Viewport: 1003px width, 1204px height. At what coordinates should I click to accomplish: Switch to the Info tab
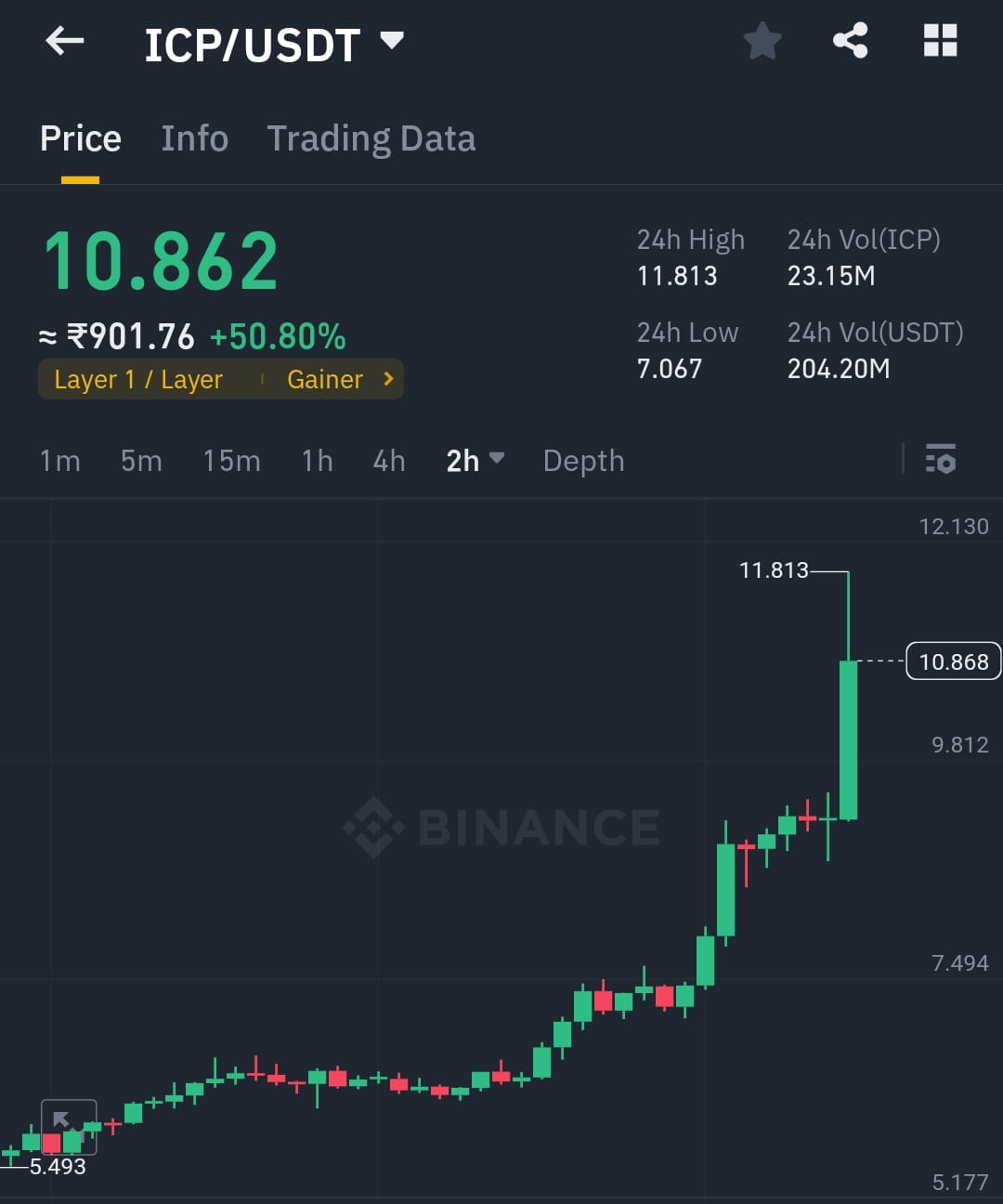[194, 137]
